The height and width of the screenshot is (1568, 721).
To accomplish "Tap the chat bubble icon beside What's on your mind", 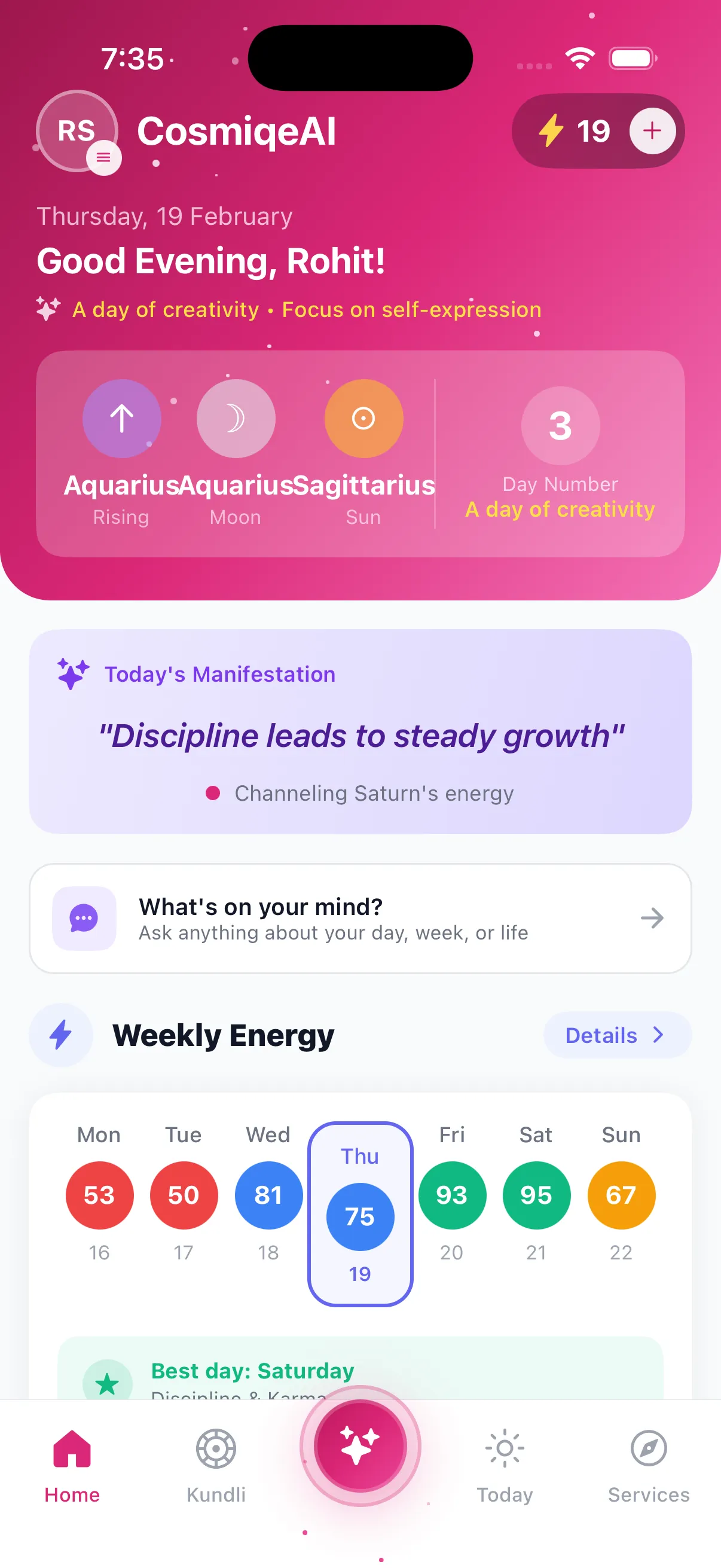I will coord(84,918).
